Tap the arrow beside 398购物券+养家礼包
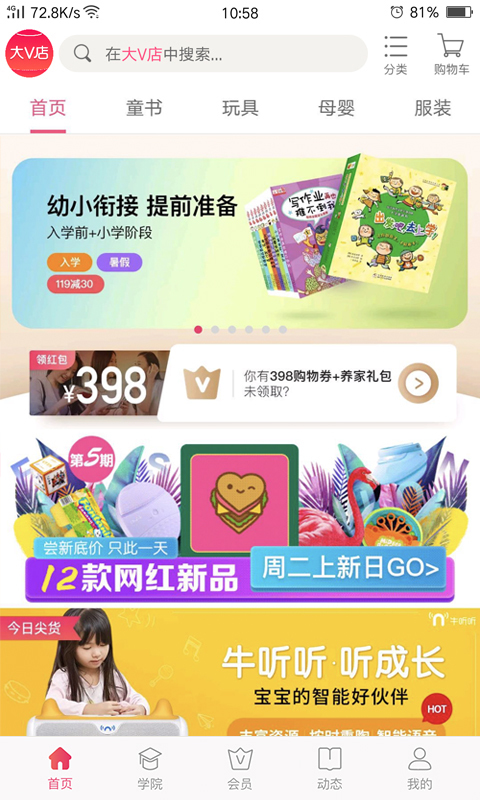Screen dimensions: 480x800 click(418, 383)
